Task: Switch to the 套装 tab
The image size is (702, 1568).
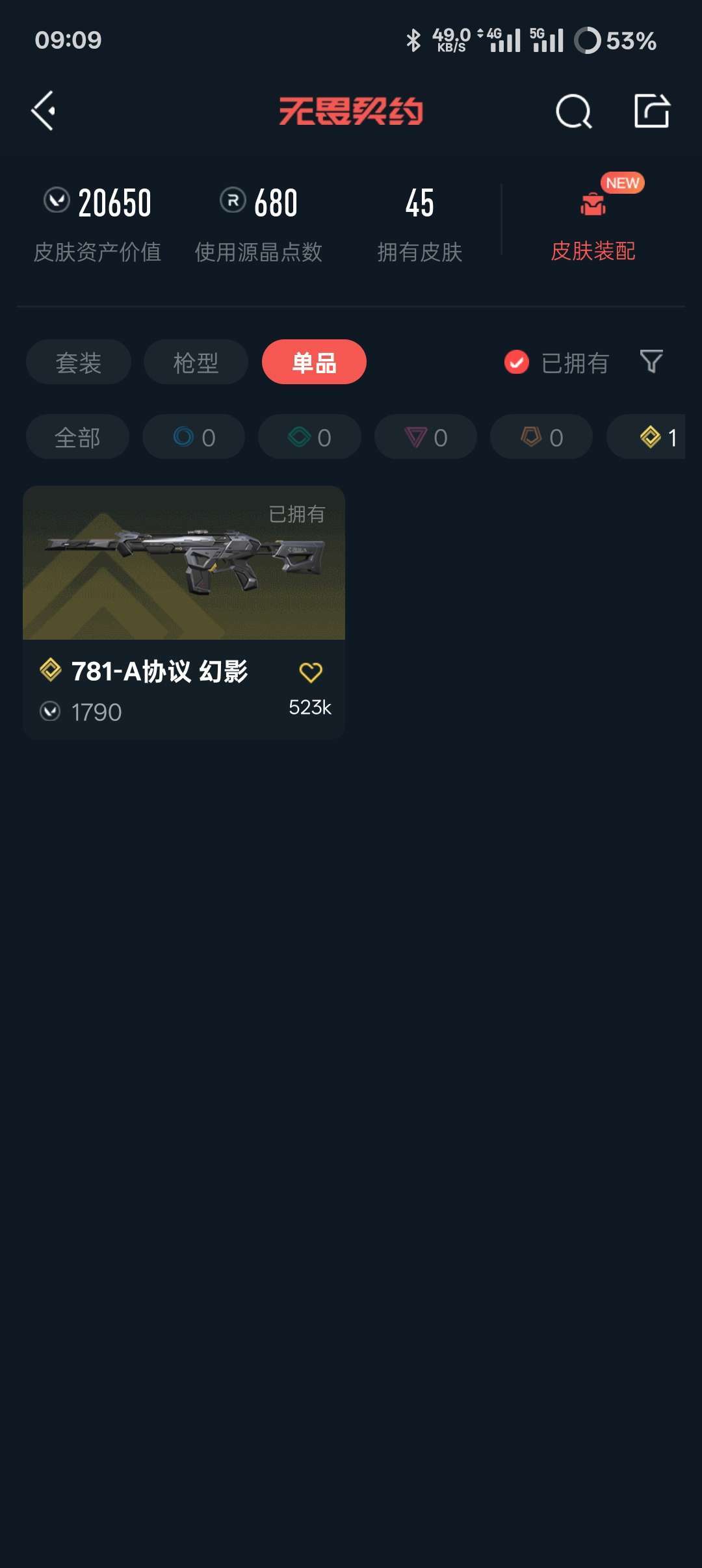Action: click(x=77, y=362)
